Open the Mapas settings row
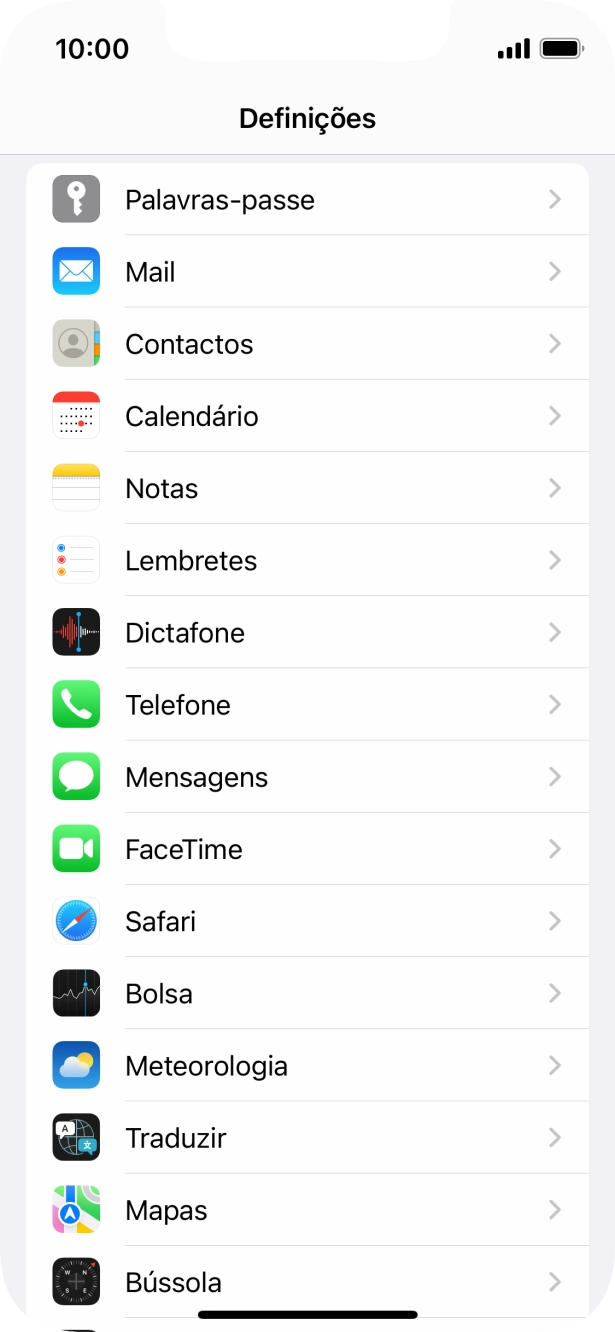This screenshot has height=1332, width=615. pos(306,1210)
